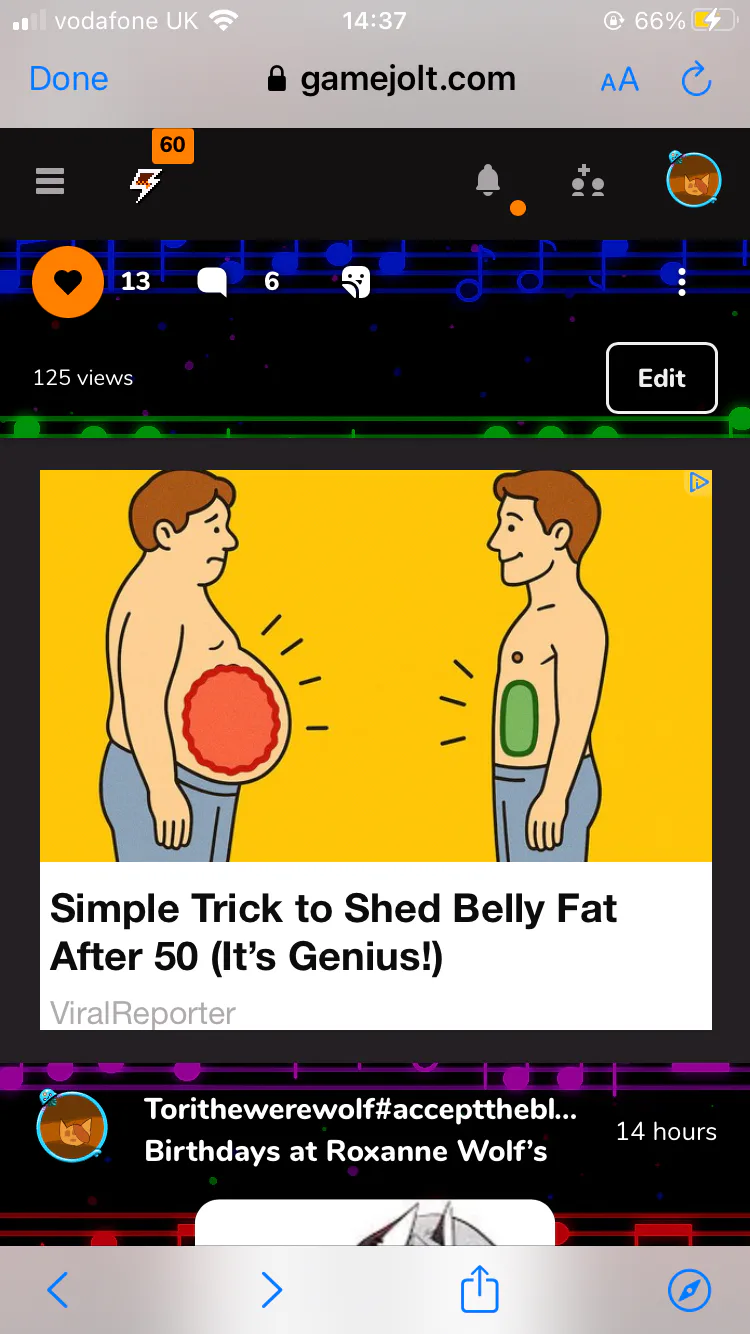
Task: Open the AdChoices icon on the ad
Action: 698,483
